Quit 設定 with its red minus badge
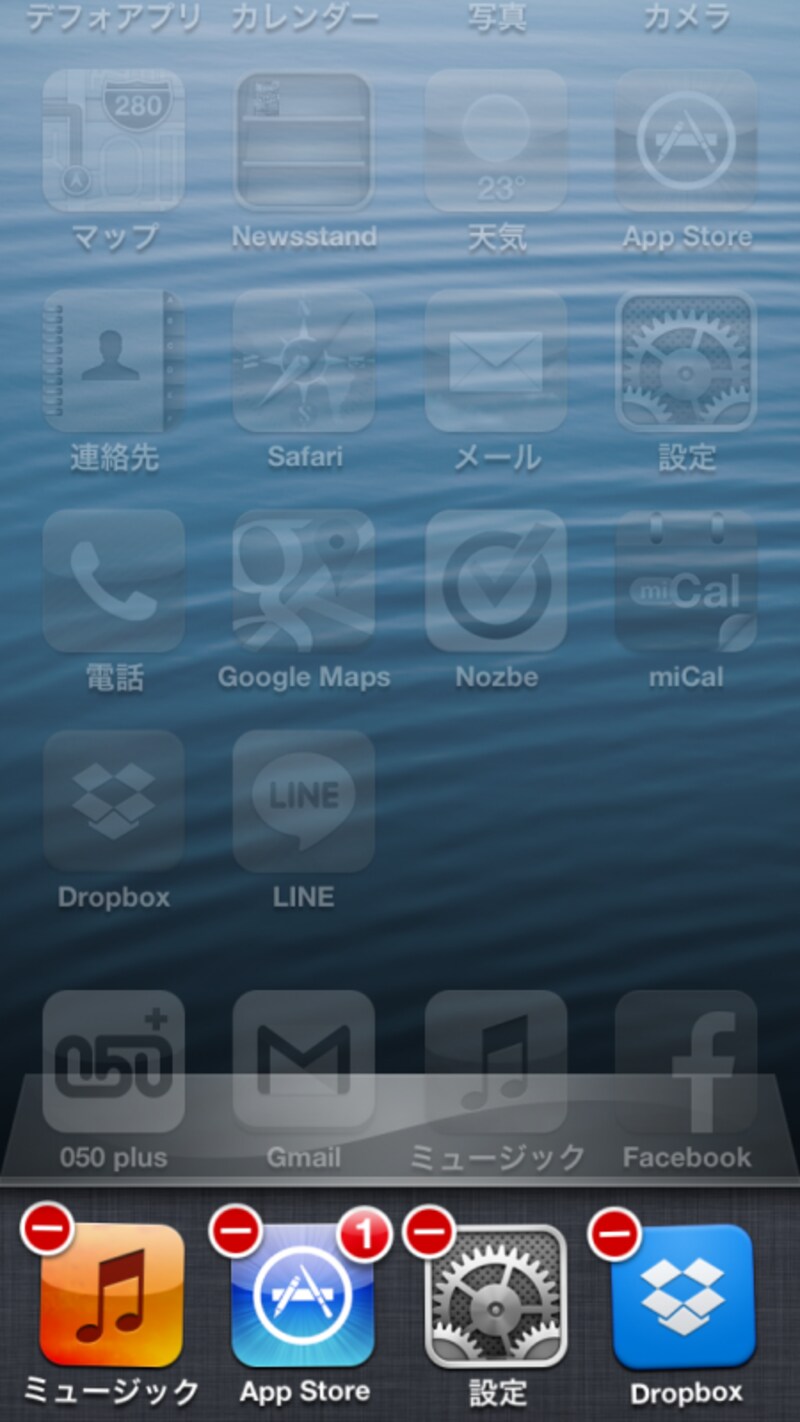This screenshot has height=1422, width=800. tap(429, 1229)
